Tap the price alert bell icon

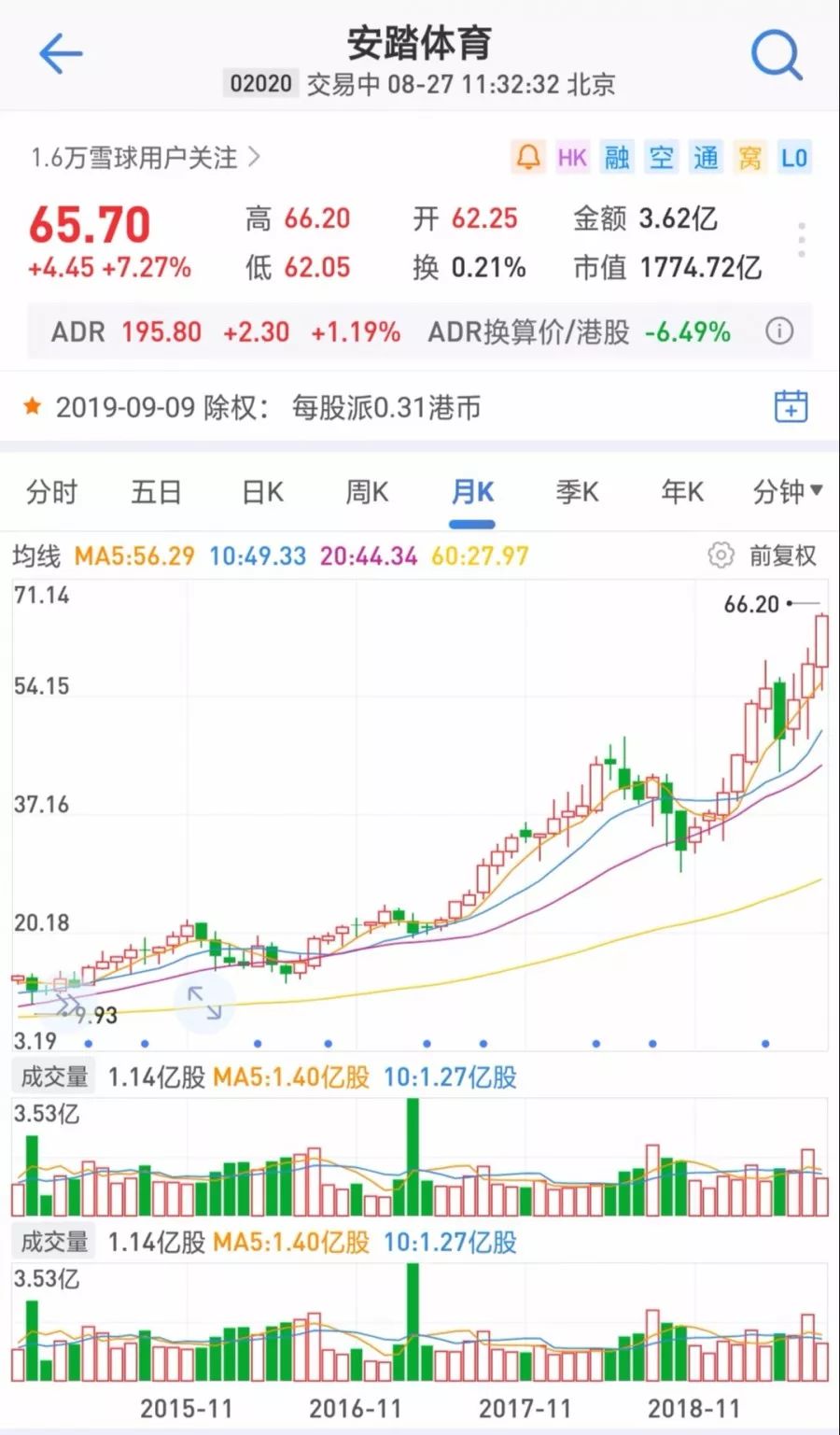(x=528, y=157)
